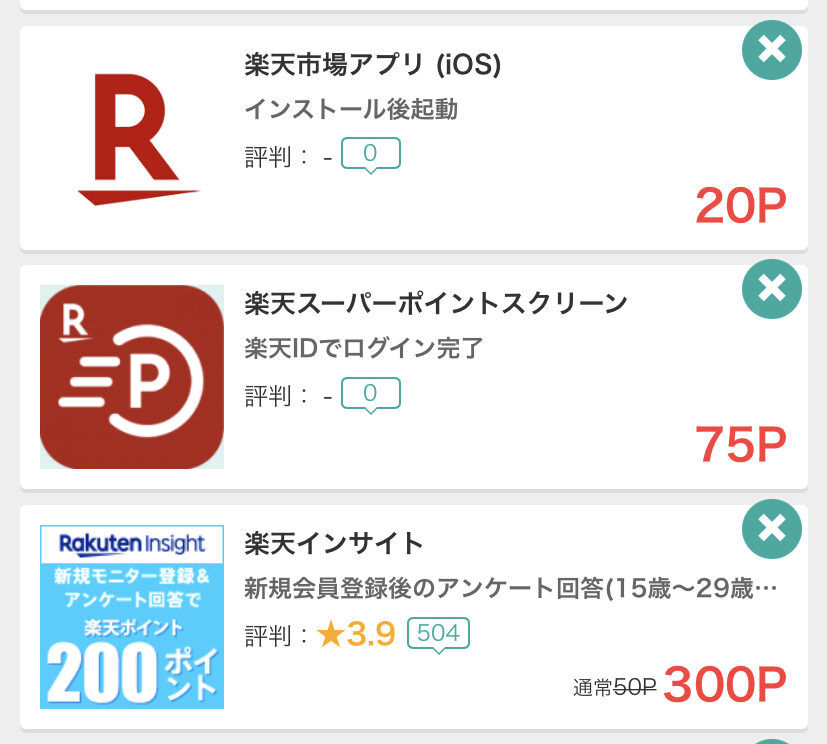This screenshot has height=744, width=827.
Task: Open the 楽天スーパーポイントスクリーン offer card
Action: 435,304
